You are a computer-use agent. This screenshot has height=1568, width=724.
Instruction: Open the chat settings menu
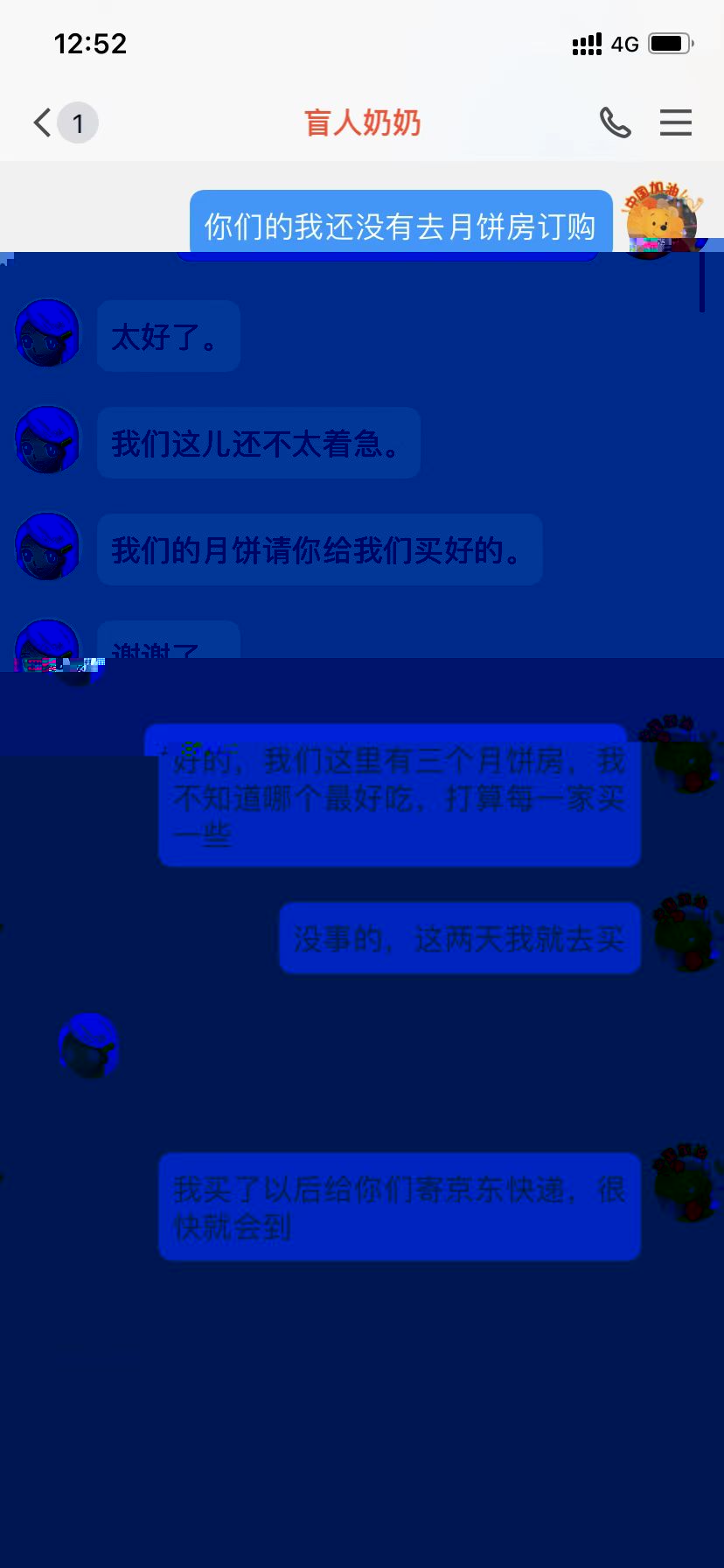coord(675,122)
